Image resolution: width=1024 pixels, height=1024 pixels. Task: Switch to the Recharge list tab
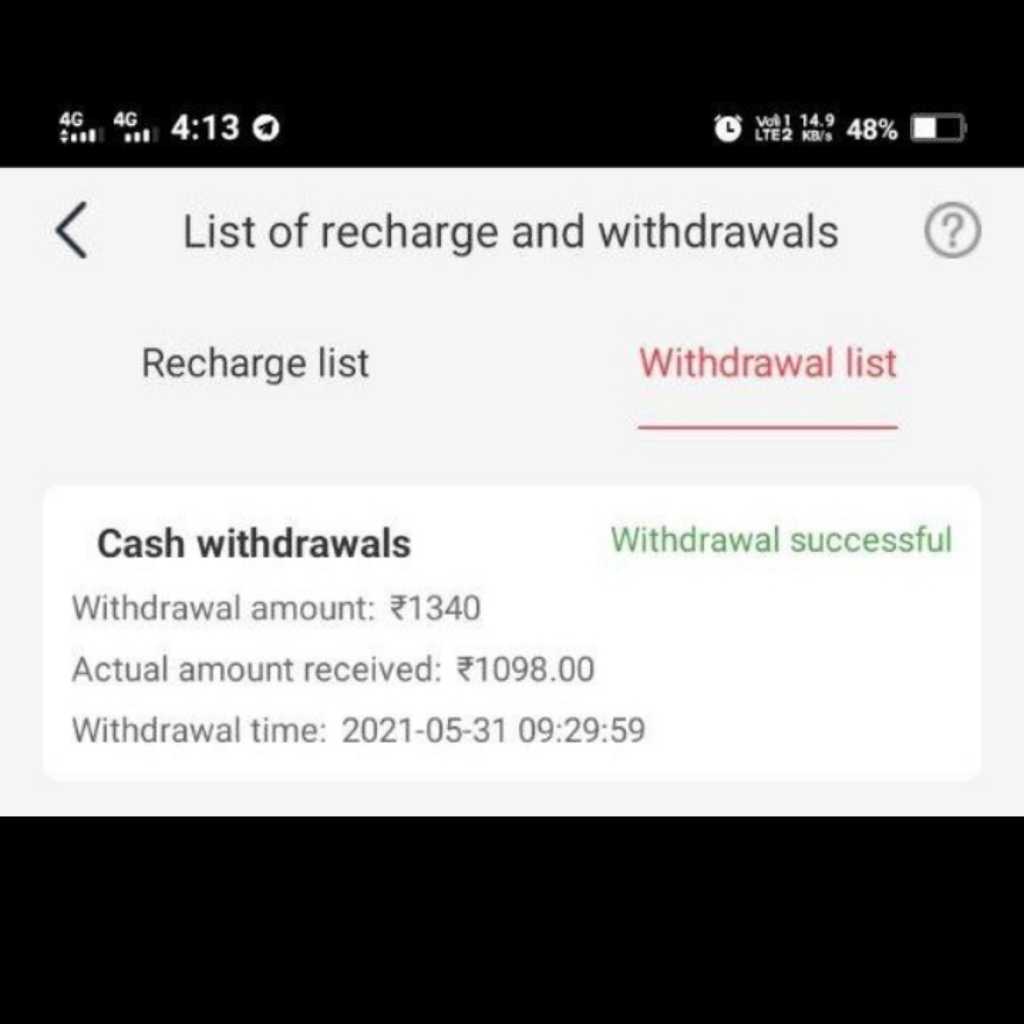click(x=255, y=363)
